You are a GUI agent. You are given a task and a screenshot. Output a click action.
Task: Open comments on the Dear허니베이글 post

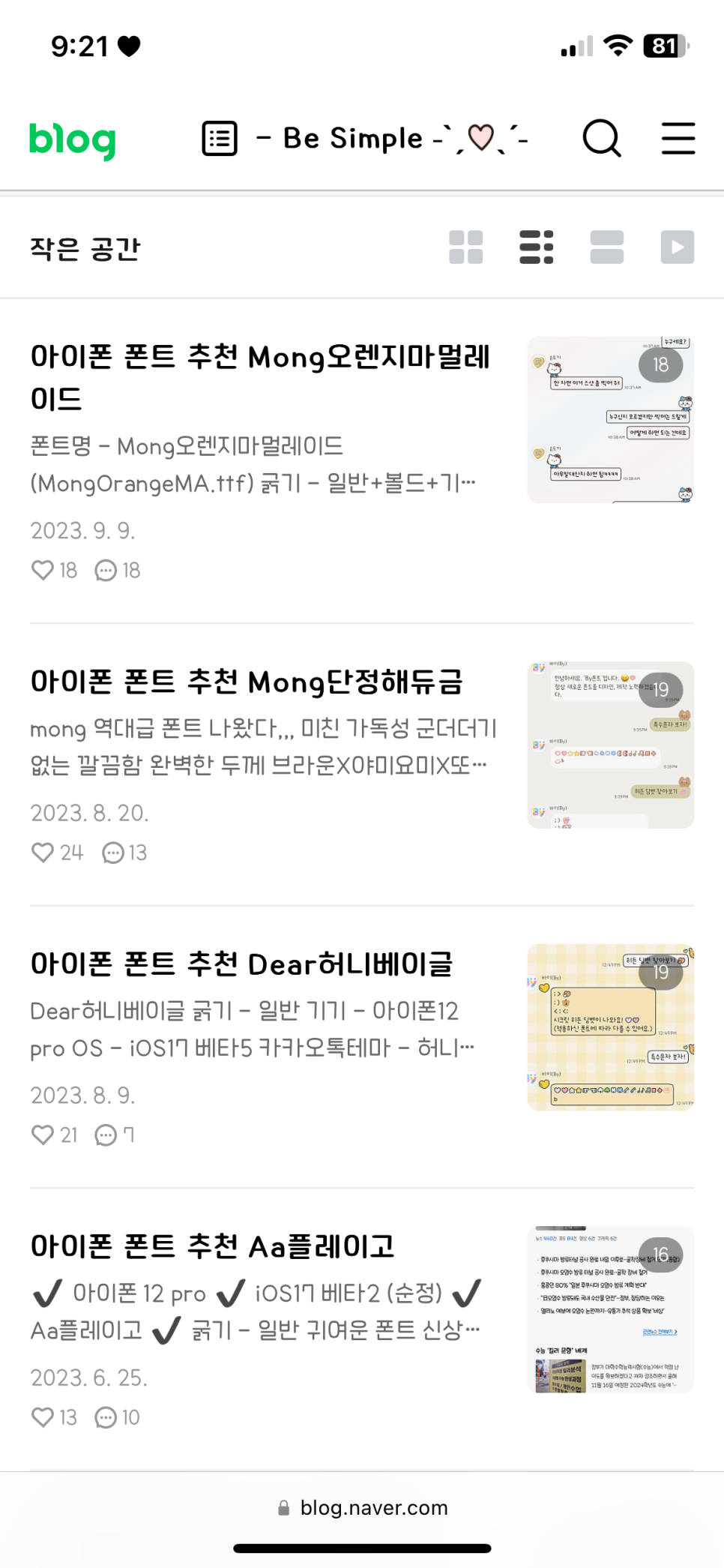(x=115, y=1135)
